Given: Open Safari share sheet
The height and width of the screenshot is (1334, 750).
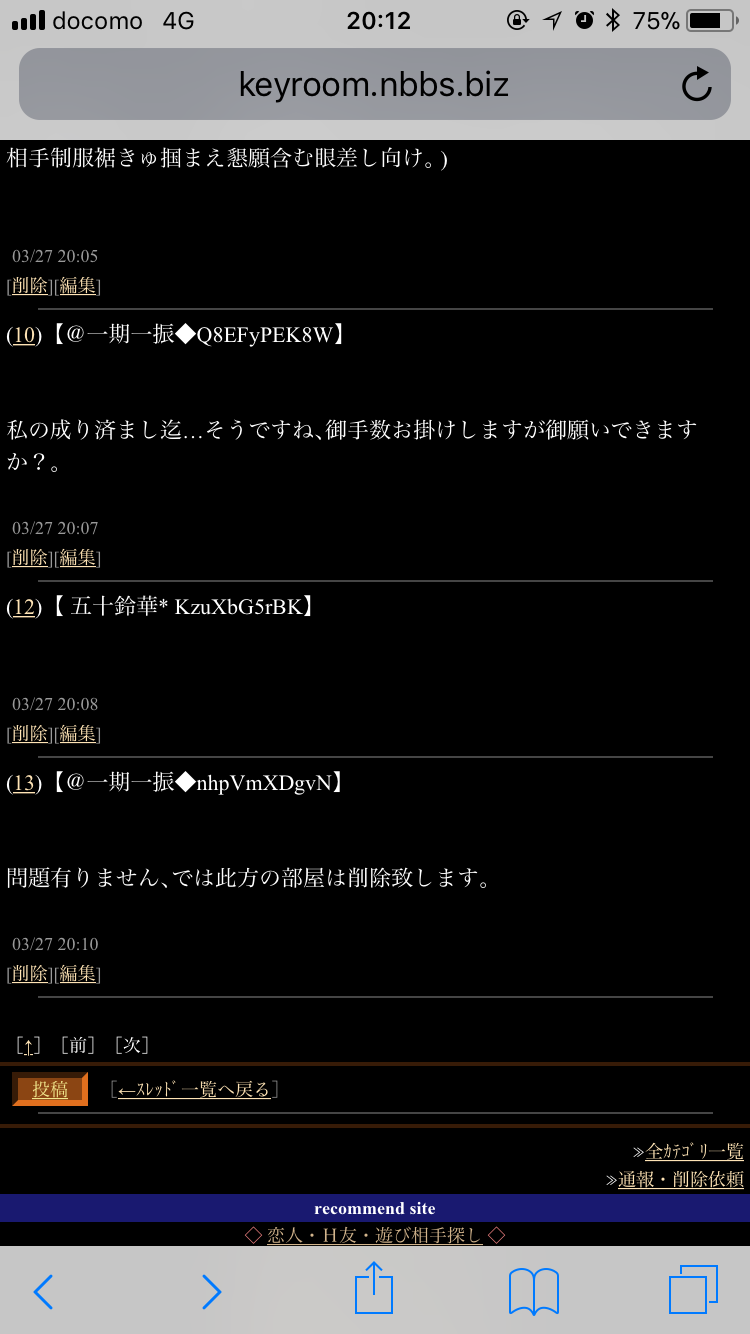Looking at the screenshot, I should pyautogui.click(x=374, y=1289).
